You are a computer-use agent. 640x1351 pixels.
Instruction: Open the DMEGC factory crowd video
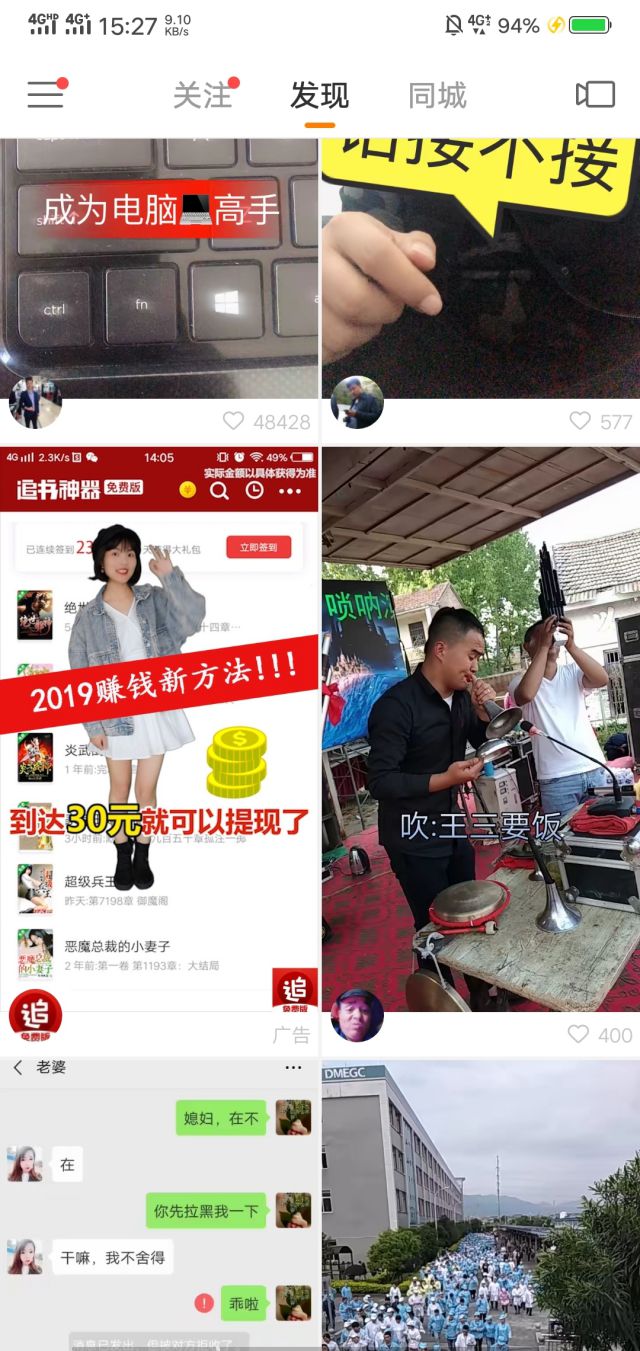[x=480, y=1205]
